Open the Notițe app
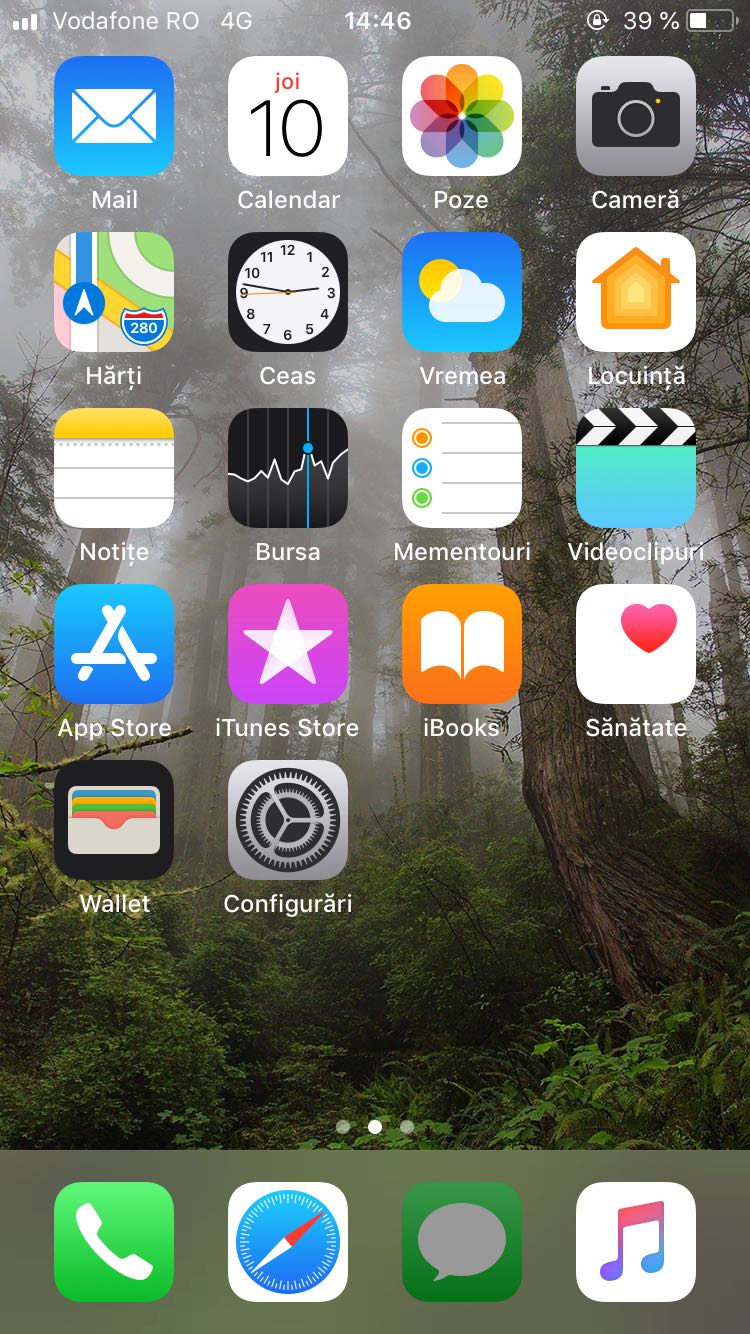This screenshot has height=1334, width=750. pyautogui.click(x=114, y=468)
